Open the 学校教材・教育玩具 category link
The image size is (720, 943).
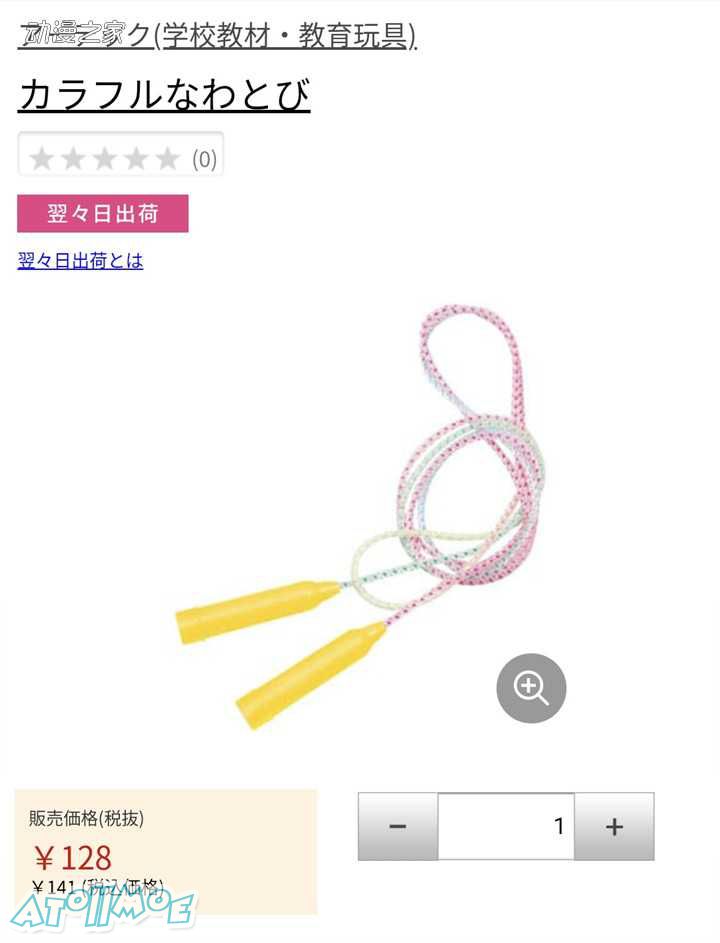(x=217, y=35)
